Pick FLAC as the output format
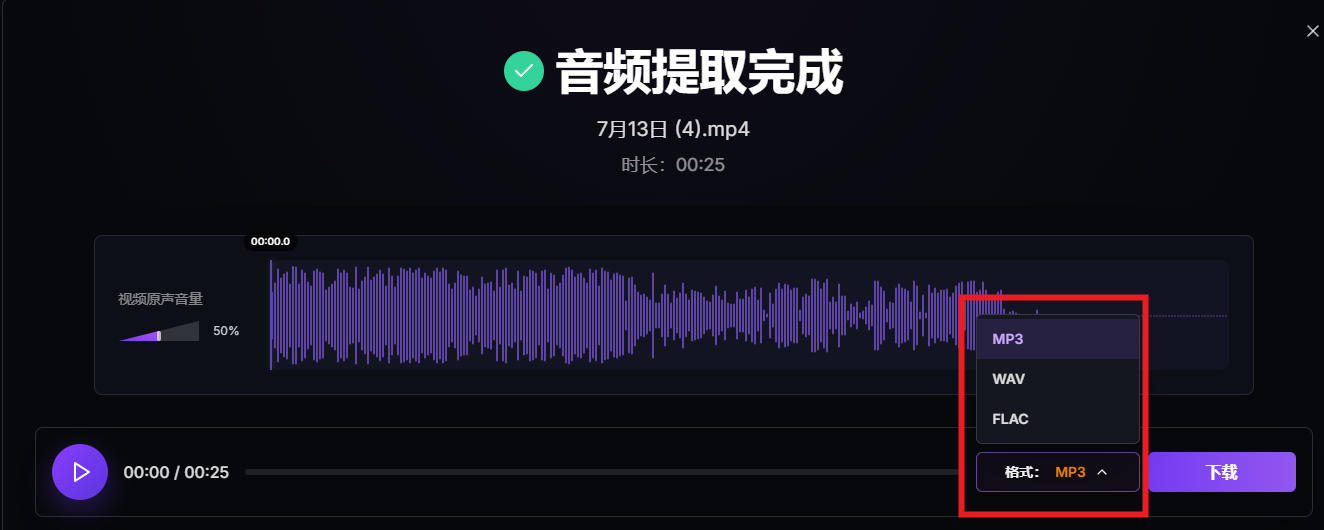The width and height of the screenshot is (1324, 530). coord(1058,419)
